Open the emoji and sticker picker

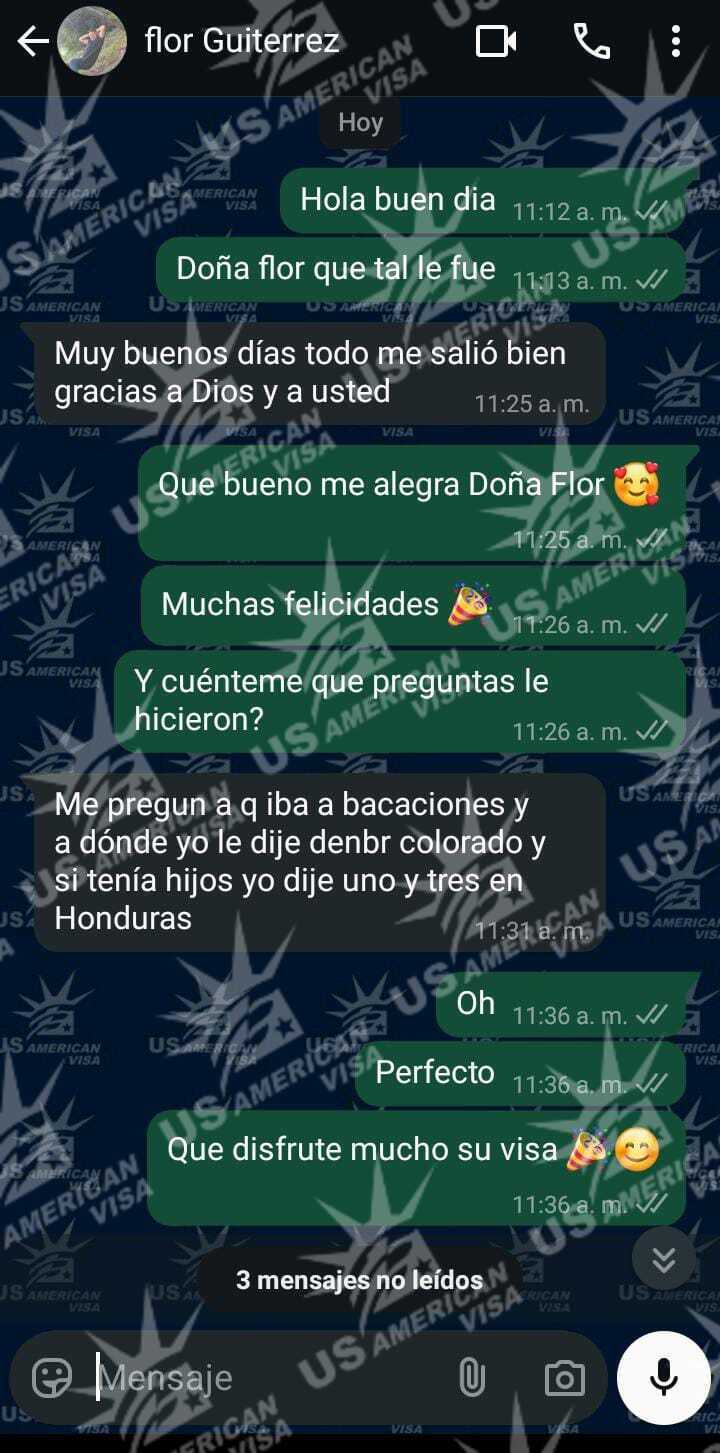52,1377
